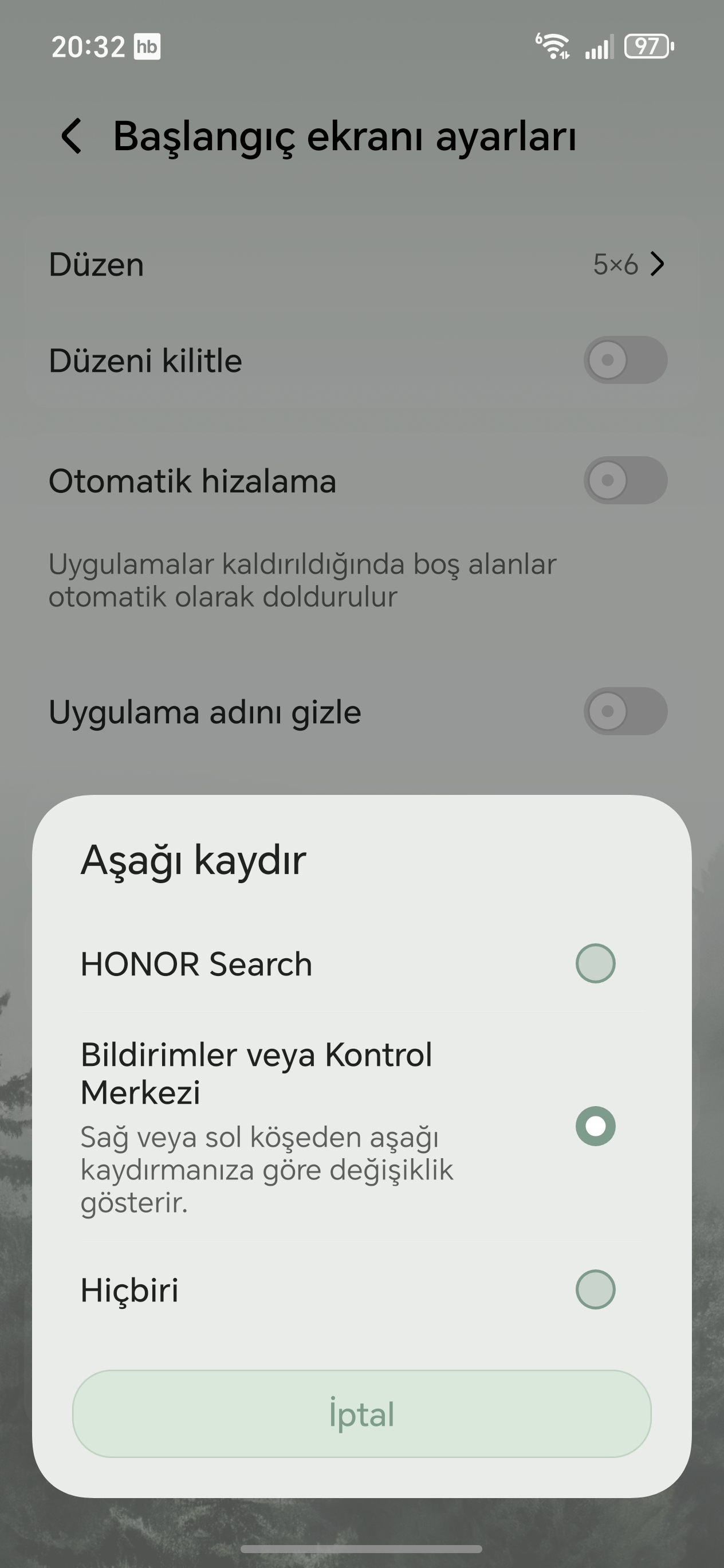Screen dimensions: 724x1568
Task: Select the Hiçbiri option
Action: (x=361, y=1289)
